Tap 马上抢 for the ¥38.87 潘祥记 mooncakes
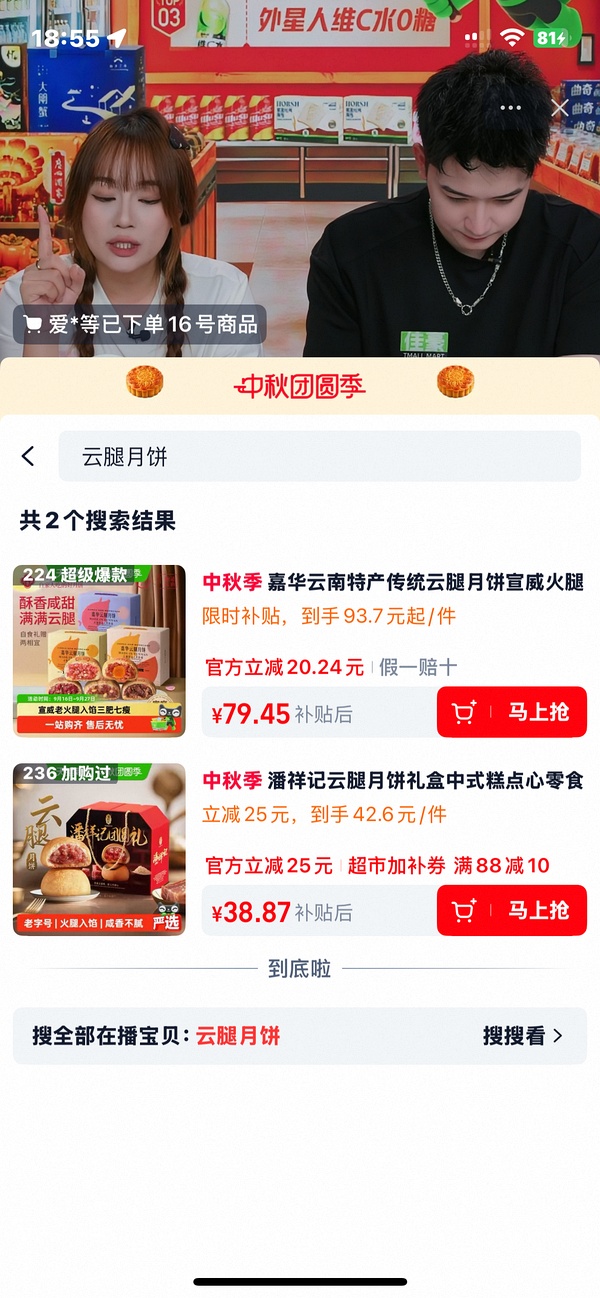The width and height of the screenshot is (600, 1298). click(512, 910)
